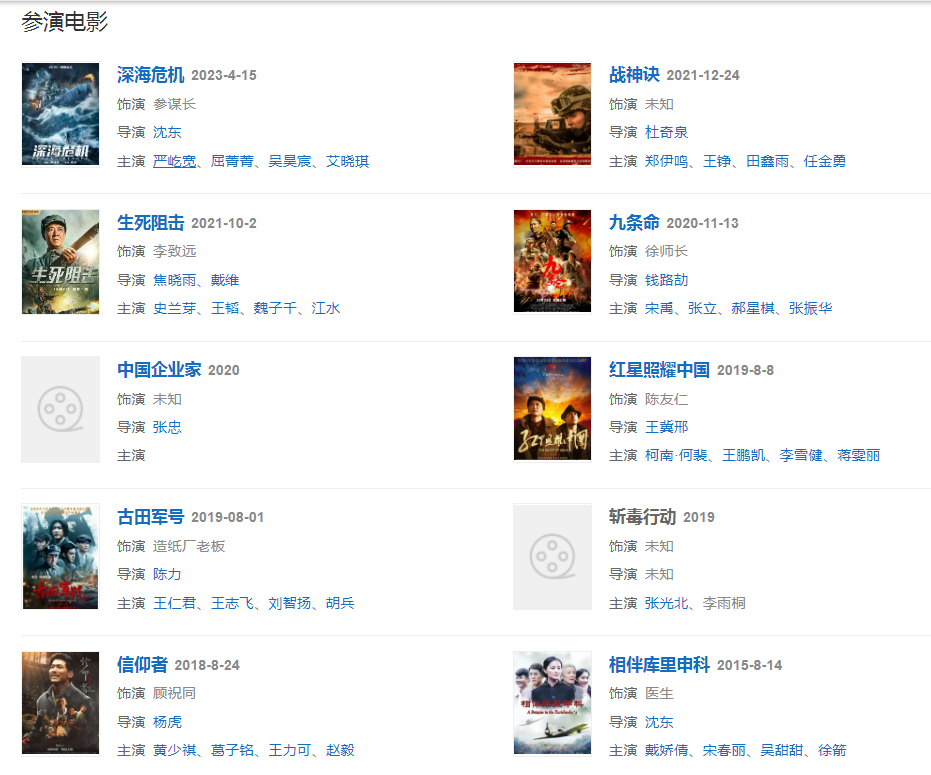
Task: Open director 杨虎's page
Action: pyautogui.click(x=167, y=722)
